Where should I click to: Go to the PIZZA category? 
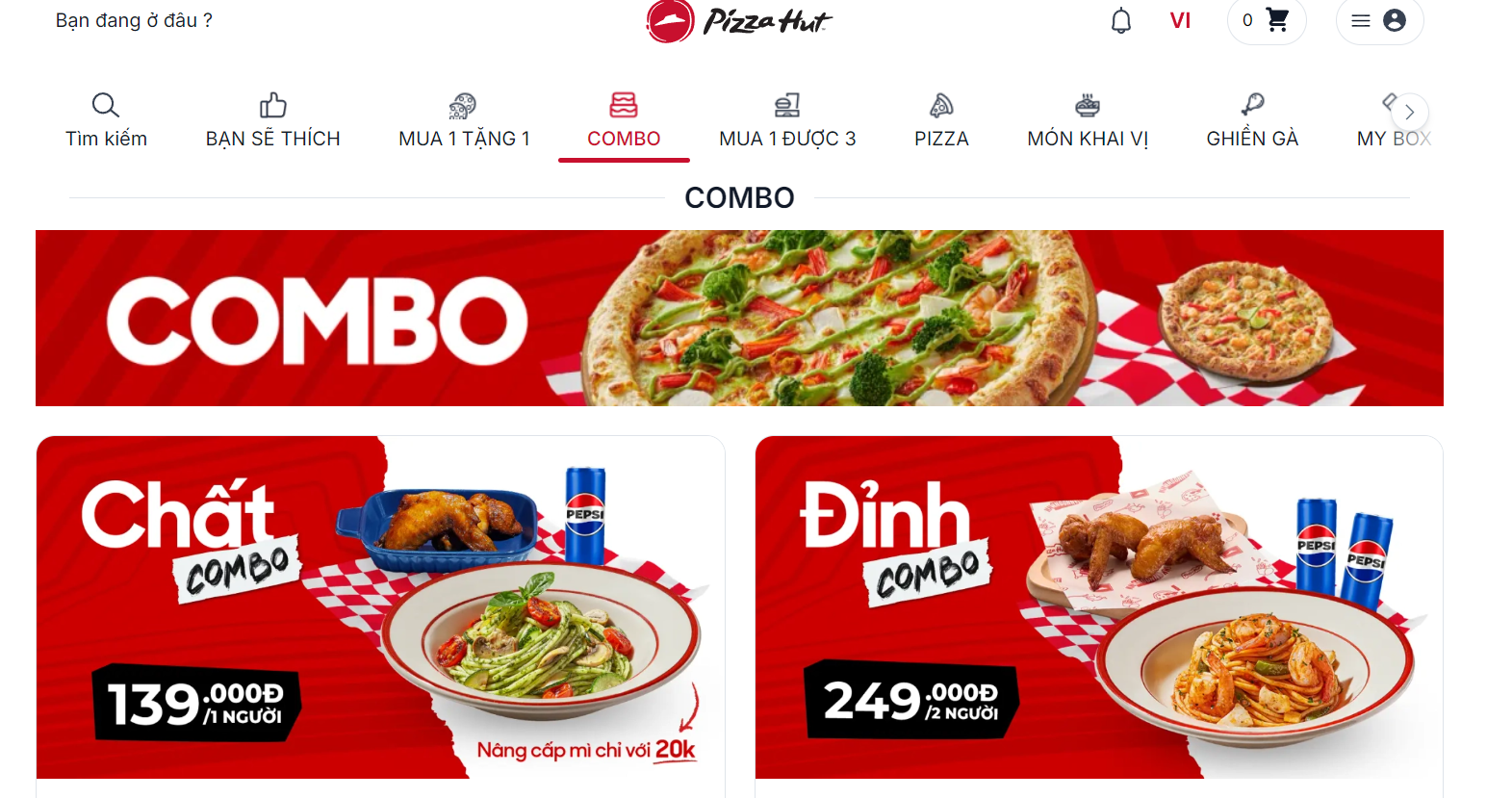tap(941, 120)
